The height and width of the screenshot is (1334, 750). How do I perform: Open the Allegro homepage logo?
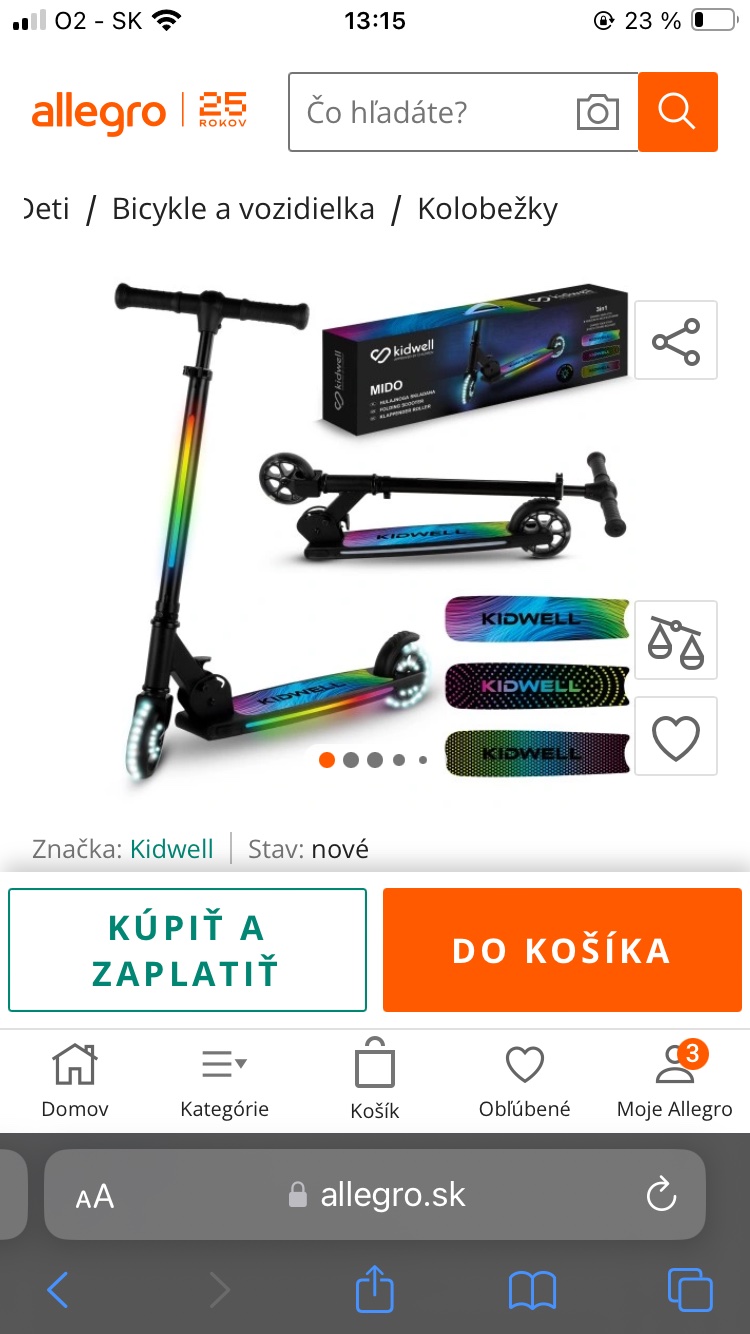98,112
